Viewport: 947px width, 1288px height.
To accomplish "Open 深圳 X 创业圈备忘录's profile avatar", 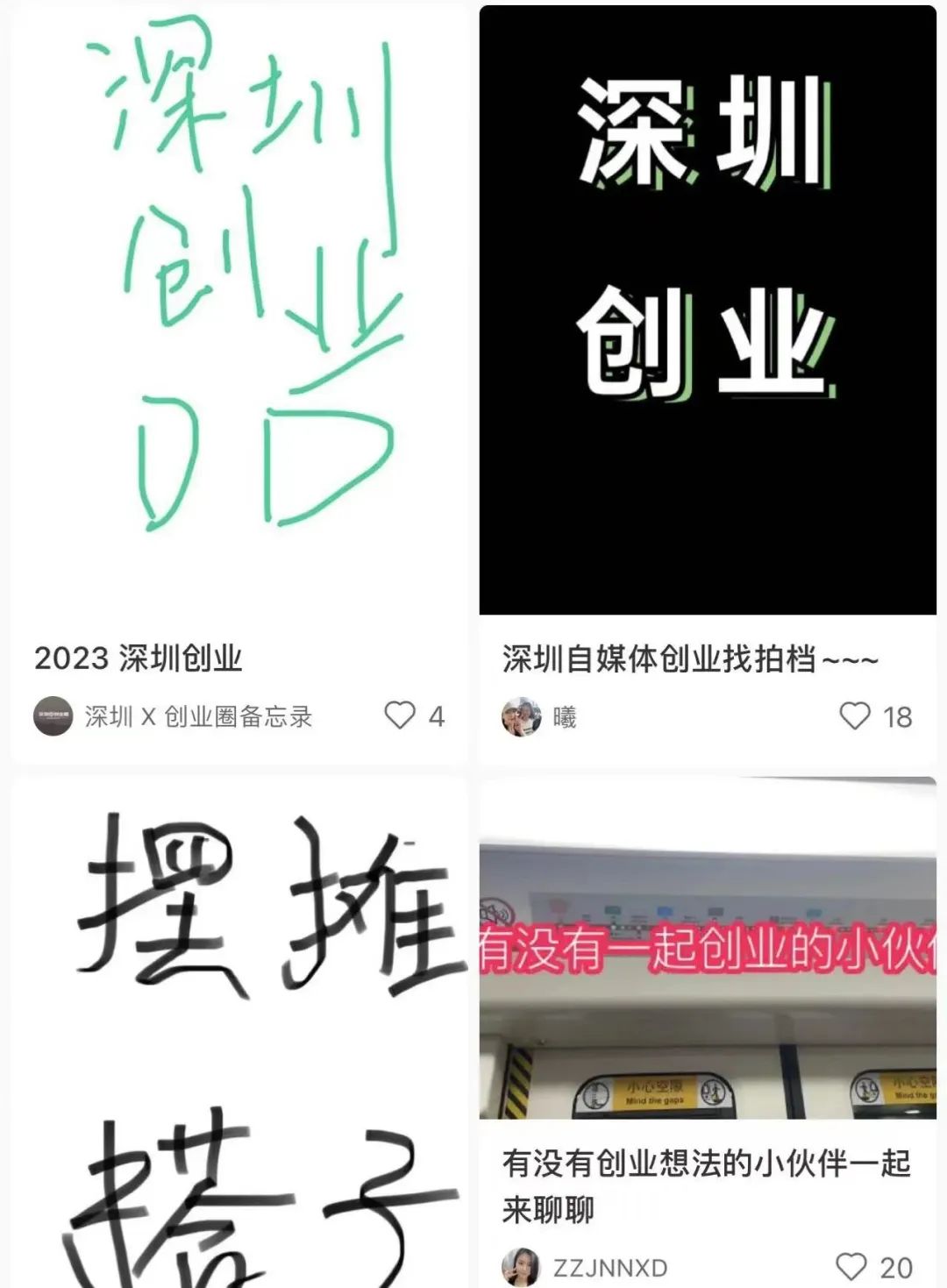I will pos(54,717).
